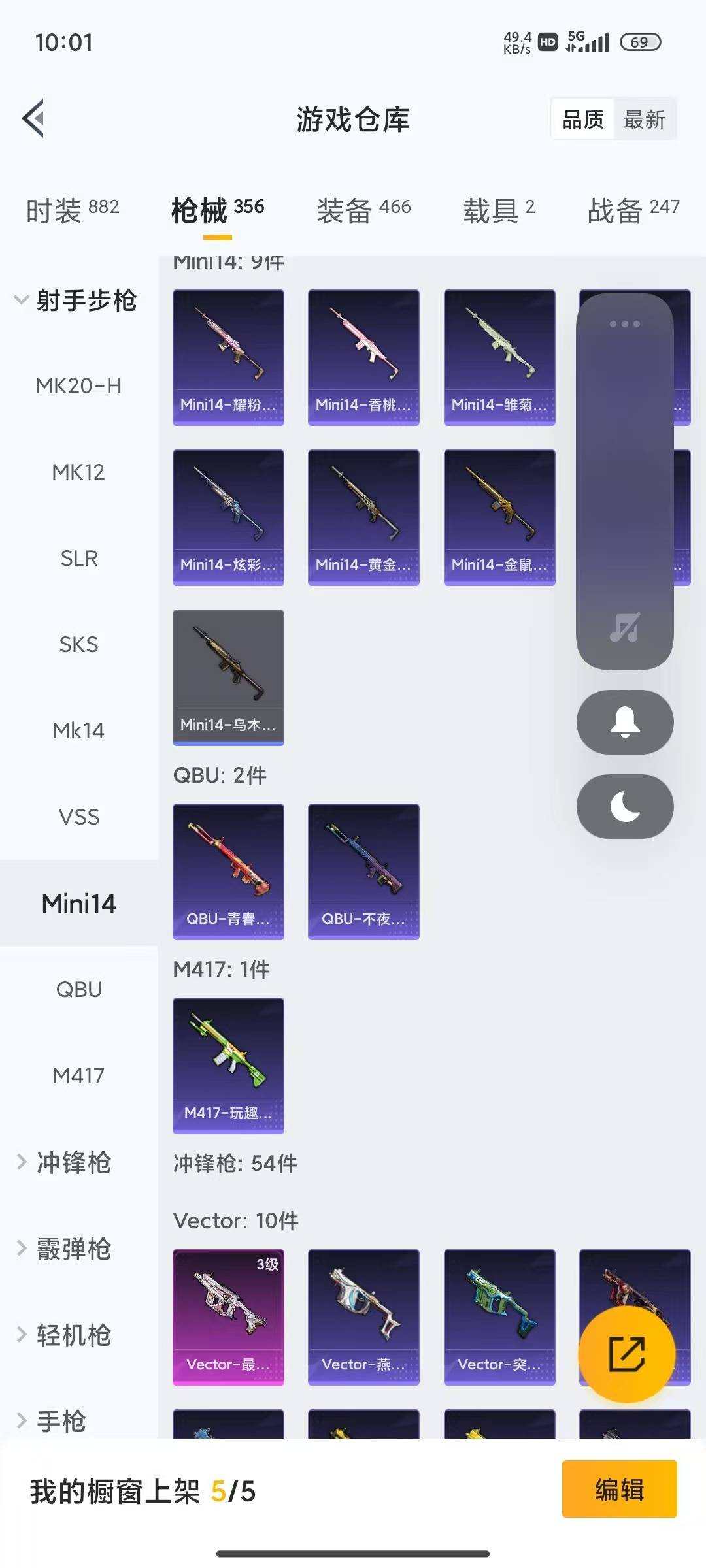Sort items by 品质
This screenshot has width=706, height=1568.
582,120
